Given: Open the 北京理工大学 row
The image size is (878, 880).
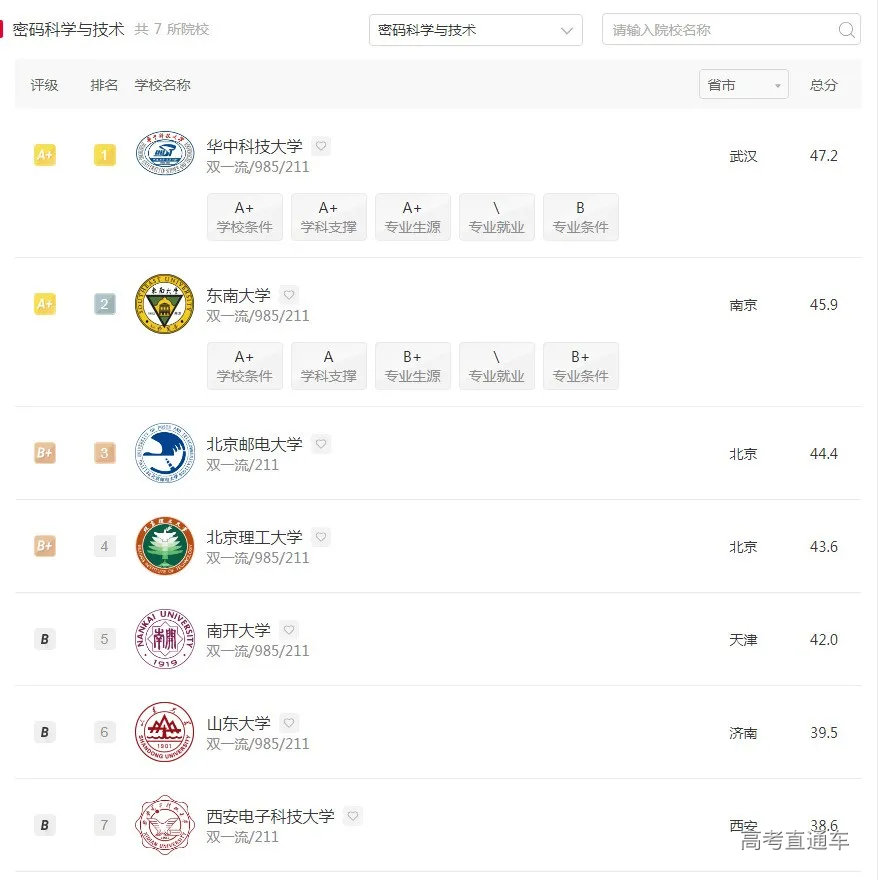Looking at the screenshot, I should pyautogui.click(x=254, y=537).
